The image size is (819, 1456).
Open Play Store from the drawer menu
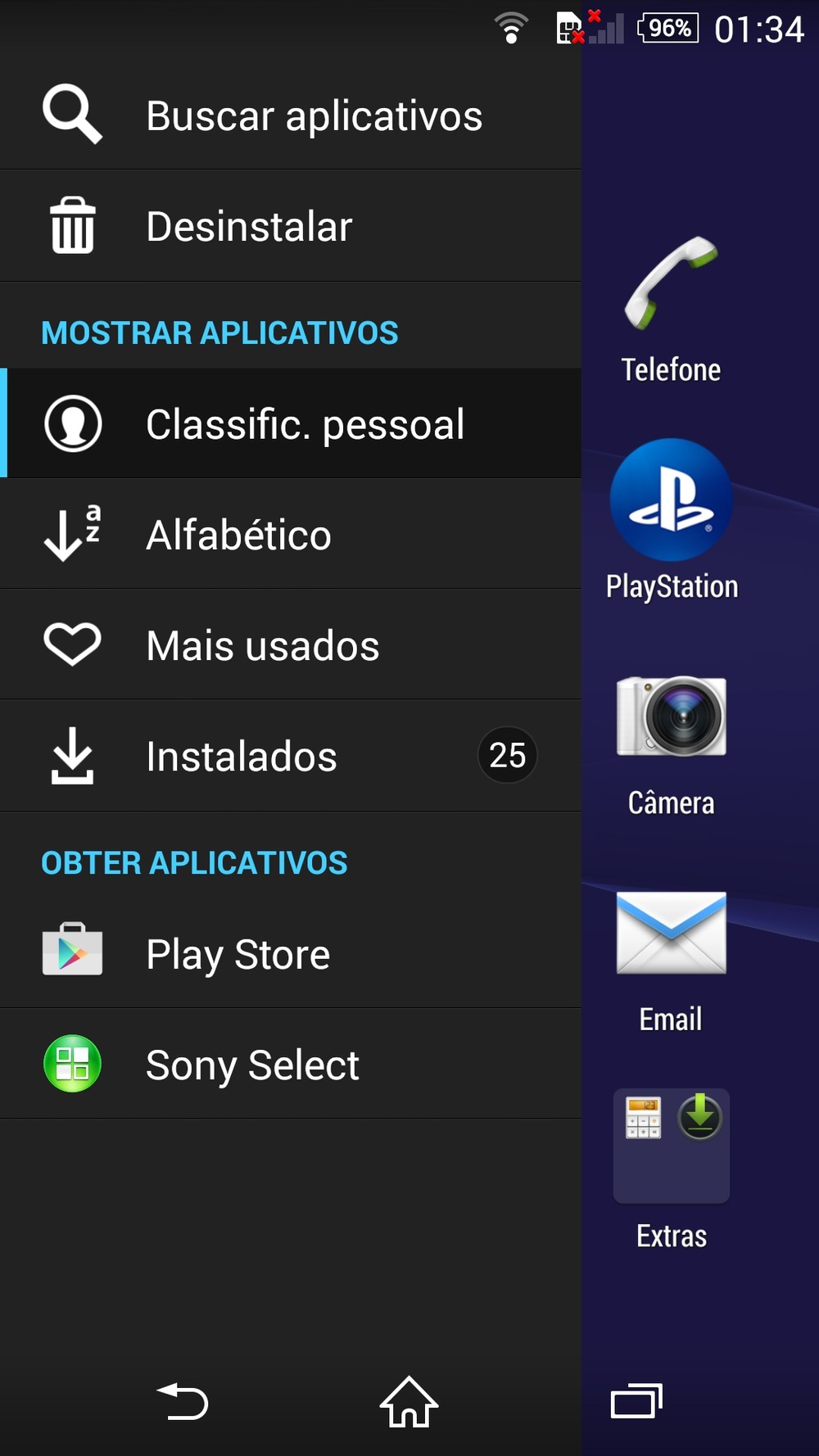[291, 953]
